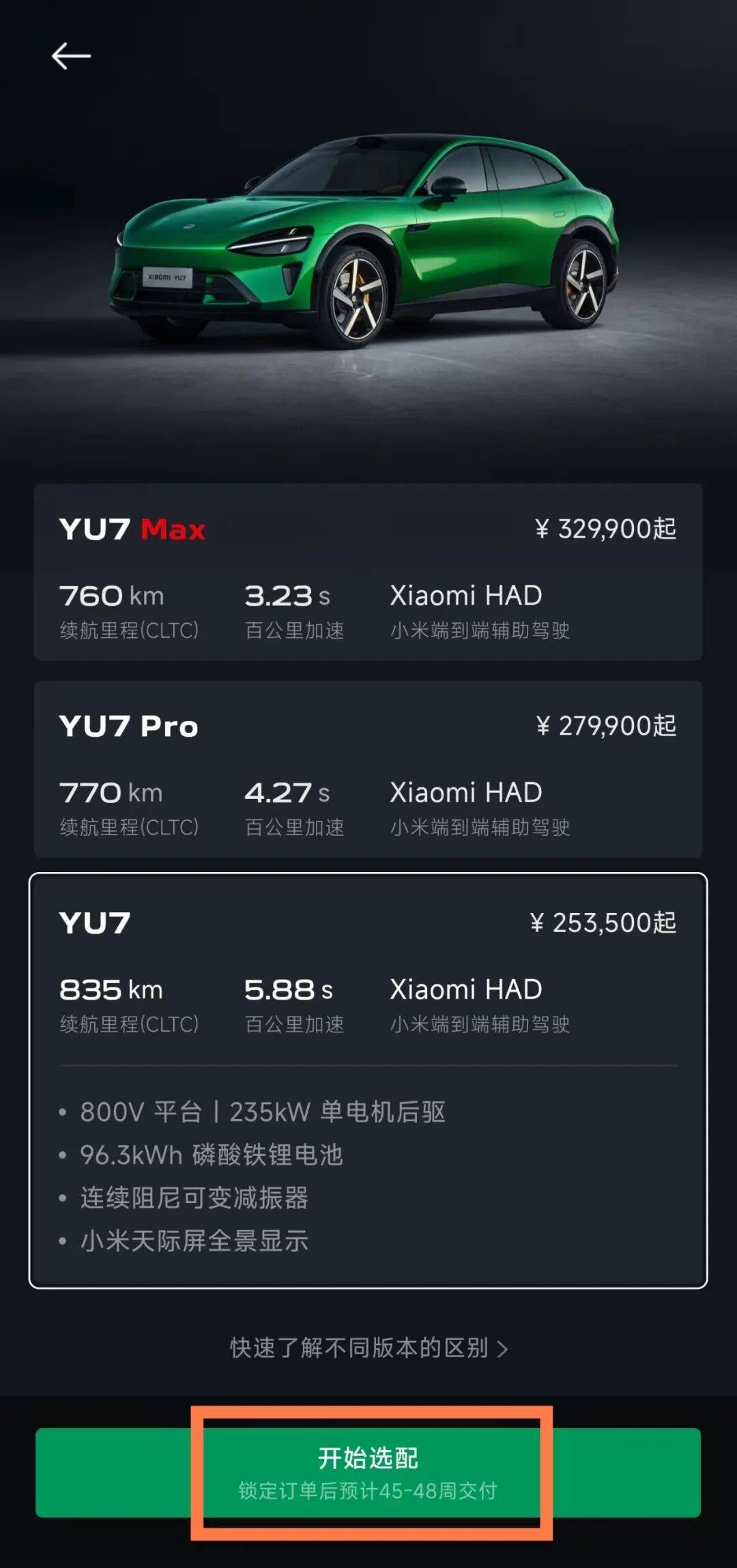Choose the YU7 Pro version card
This screenshot has height=1568, width=737.
368,769
